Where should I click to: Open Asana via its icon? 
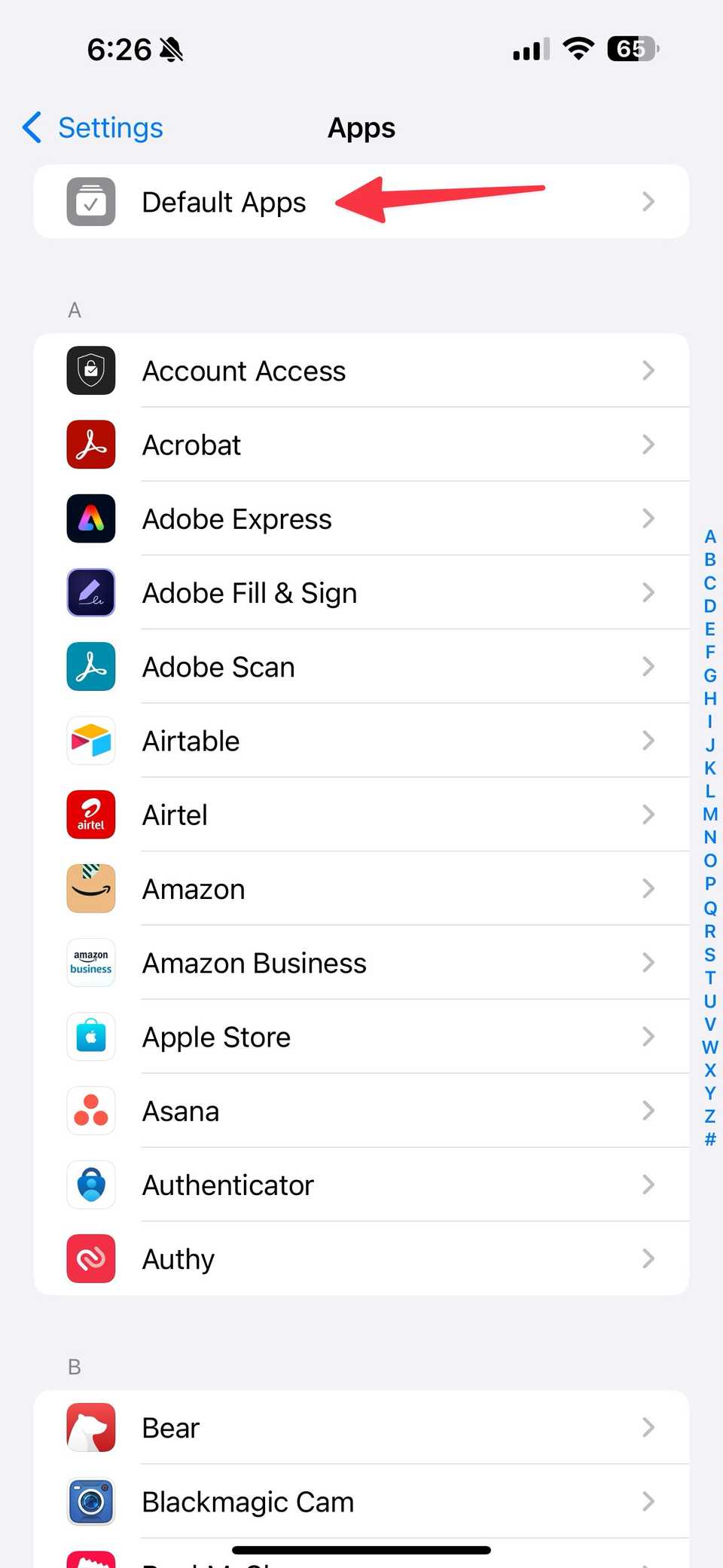point(90,1110)
